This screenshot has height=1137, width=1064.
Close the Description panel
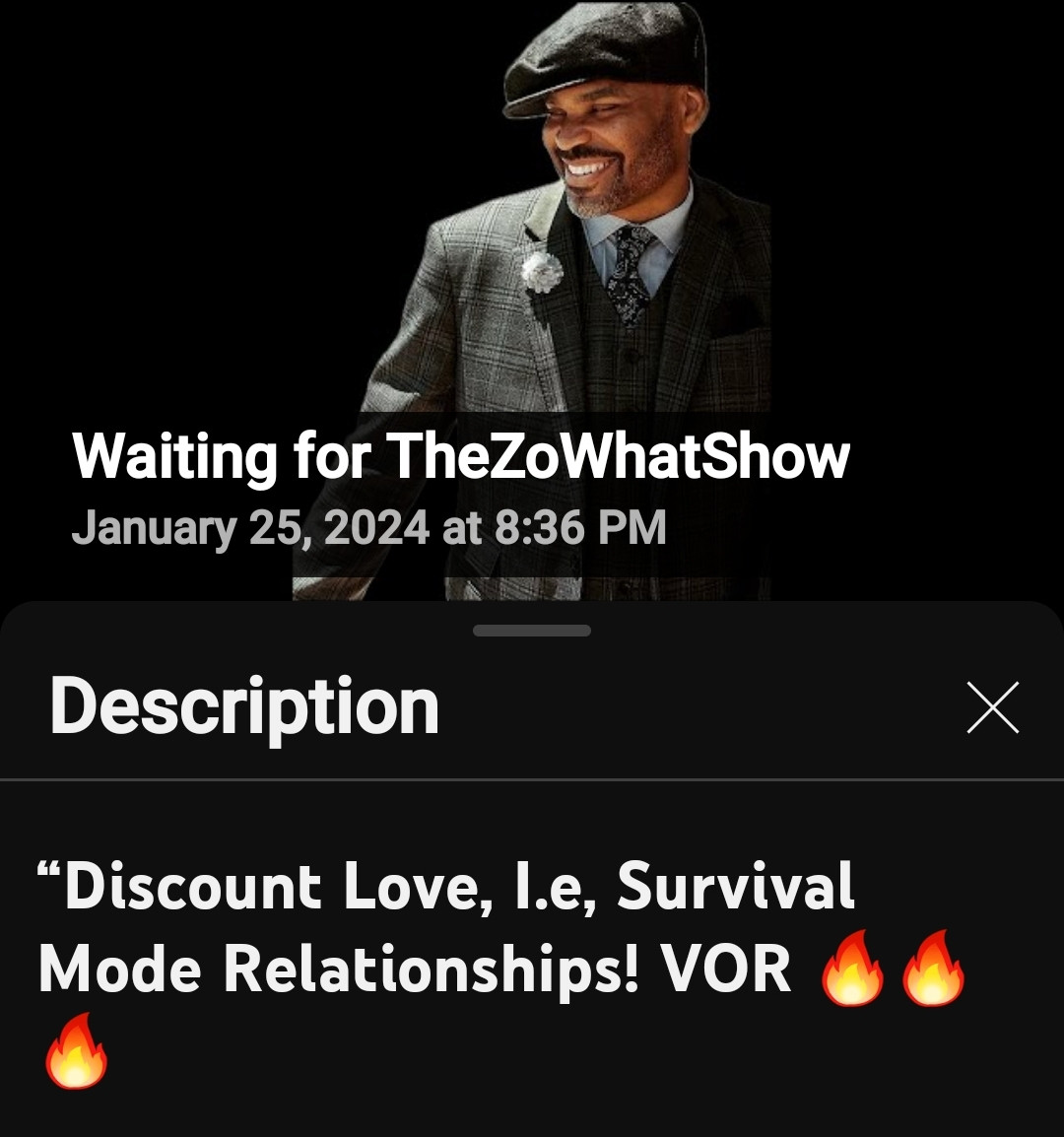point(992,707)
